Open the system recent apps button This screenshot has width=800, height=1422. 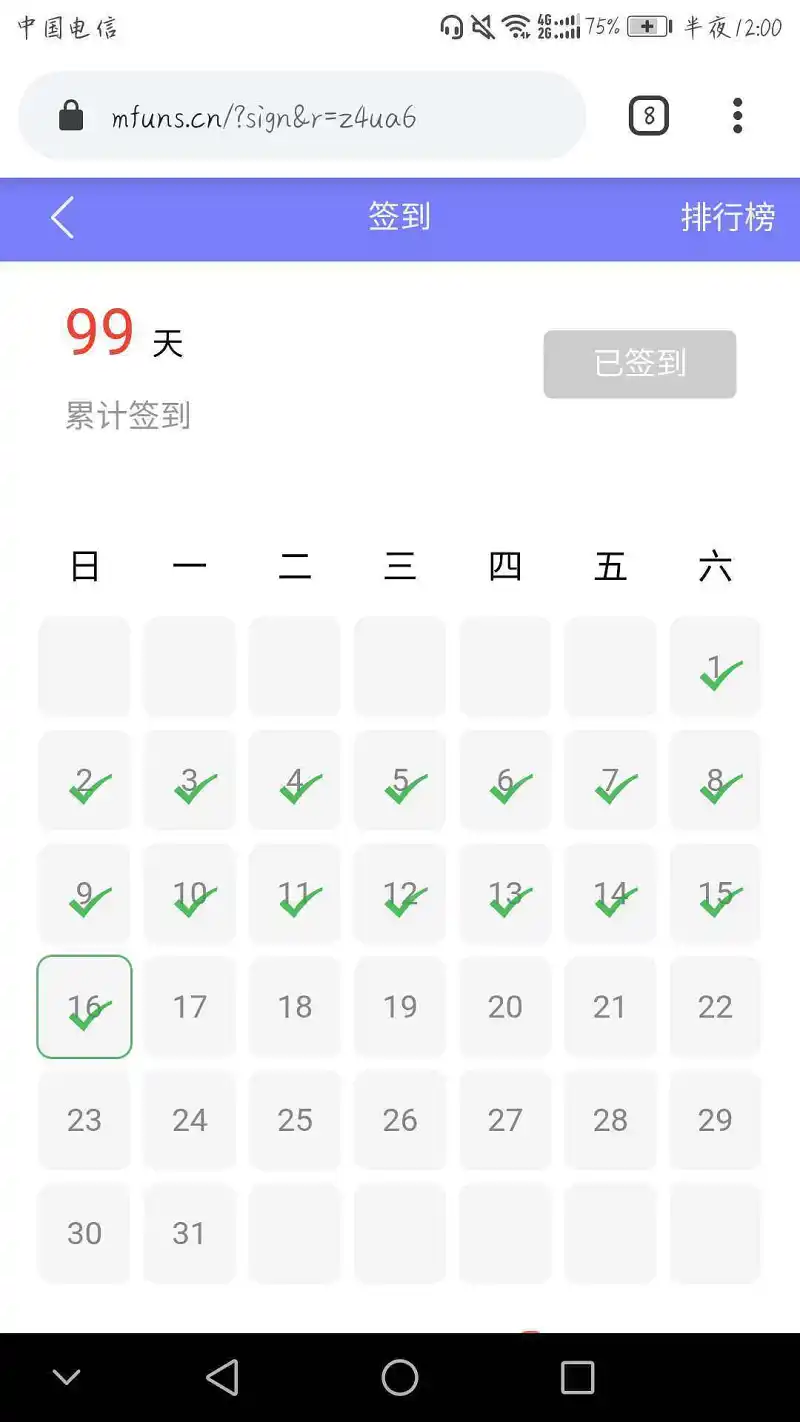pyautogui.click(x=577, y=1377)
